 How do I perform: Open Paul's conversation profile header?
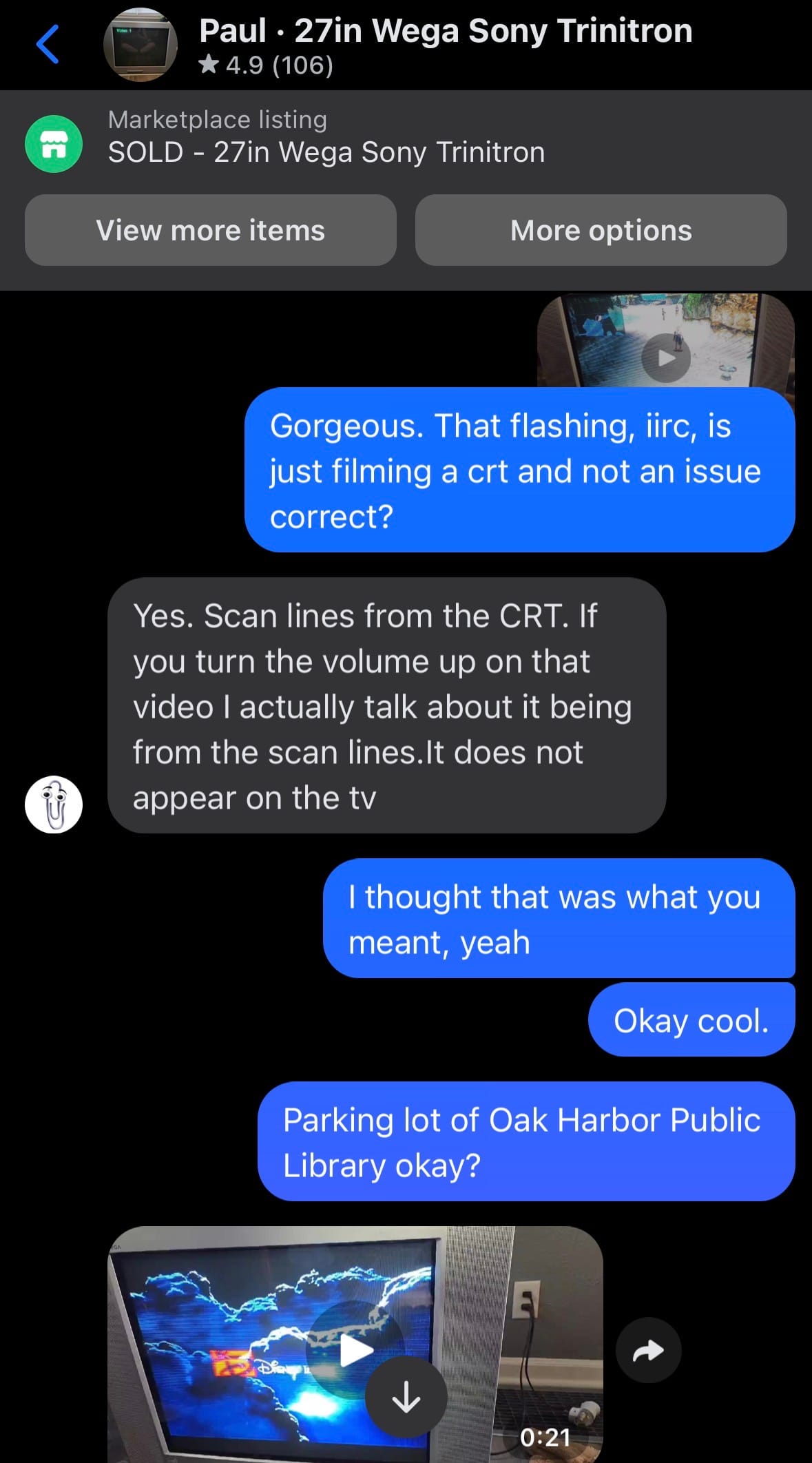445,45
